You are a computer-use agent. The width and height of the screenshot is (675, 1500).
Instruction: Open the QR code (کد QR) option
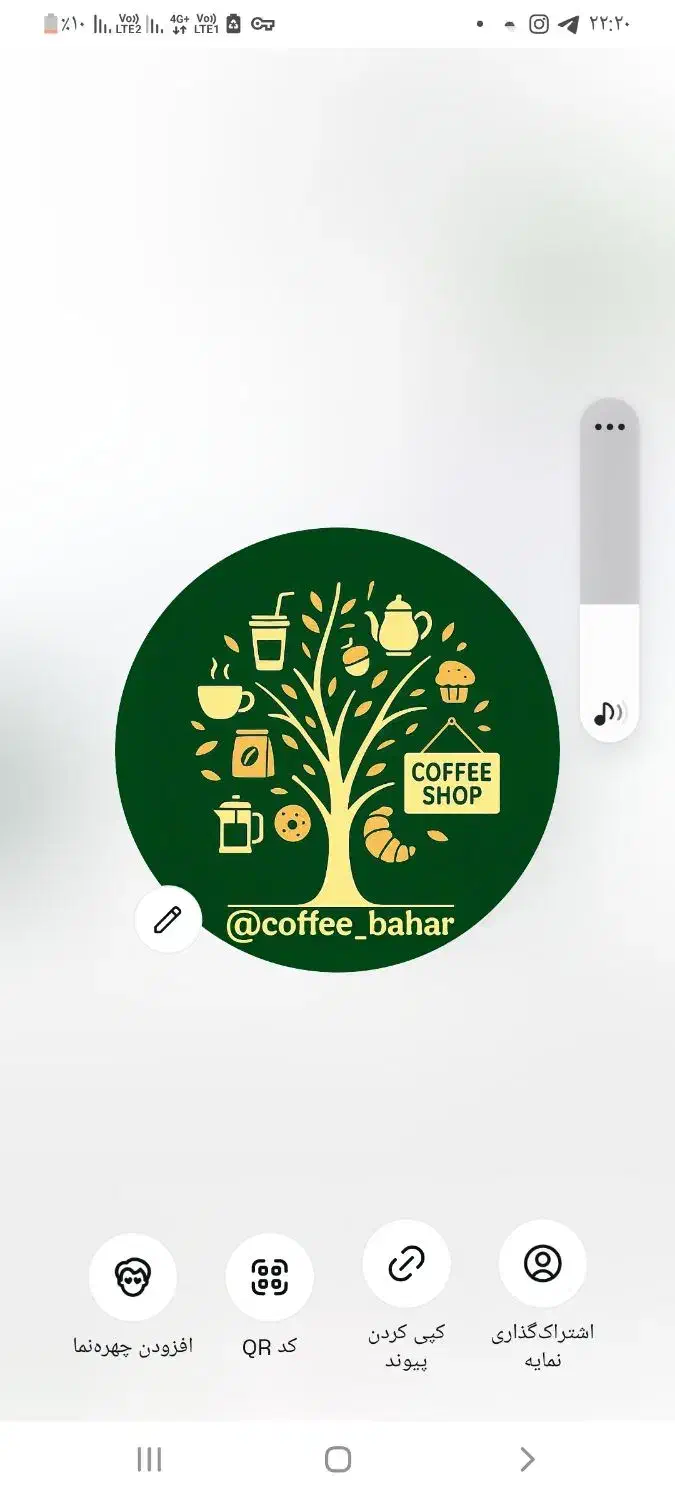pos(269,1277)
